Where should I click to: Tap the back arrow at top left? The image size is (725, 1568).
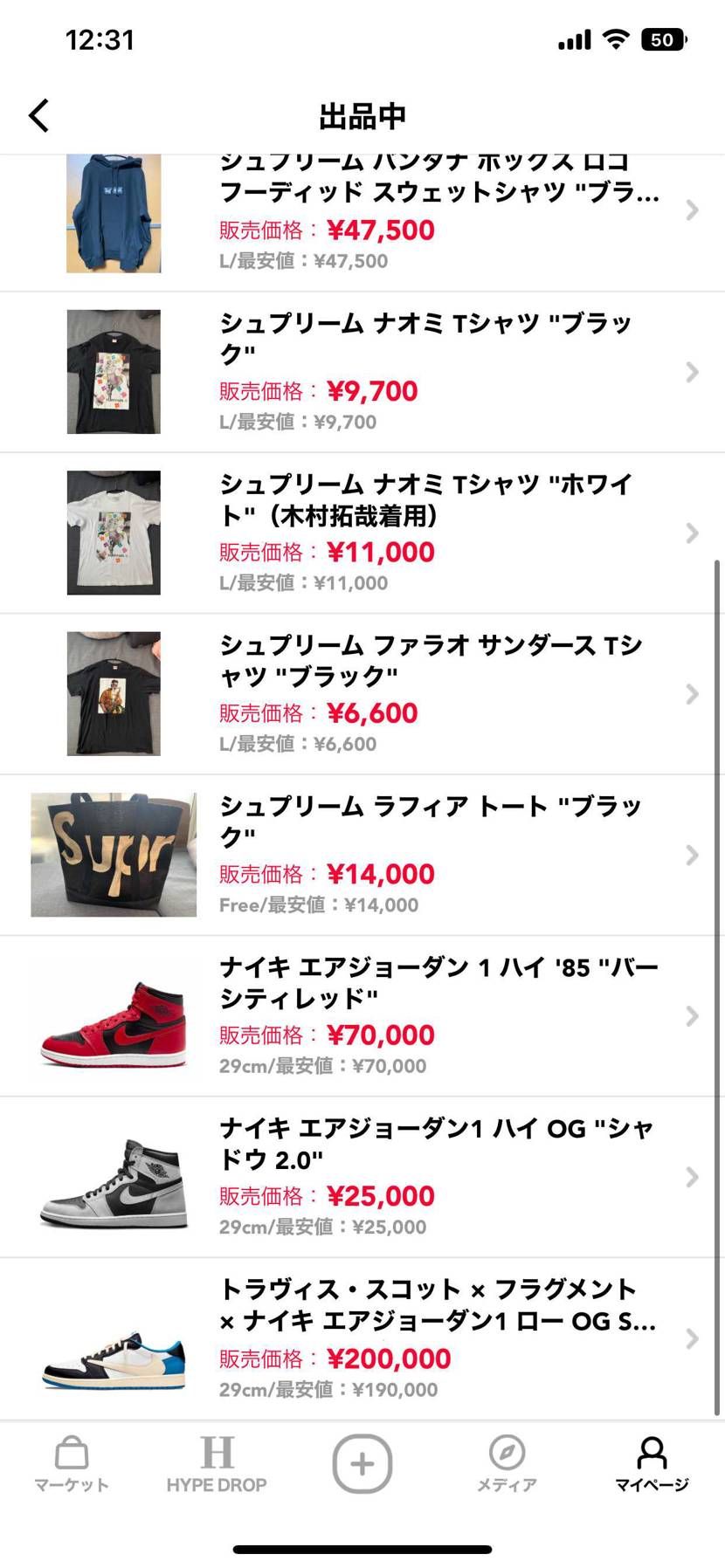click(x=38, y=114)
